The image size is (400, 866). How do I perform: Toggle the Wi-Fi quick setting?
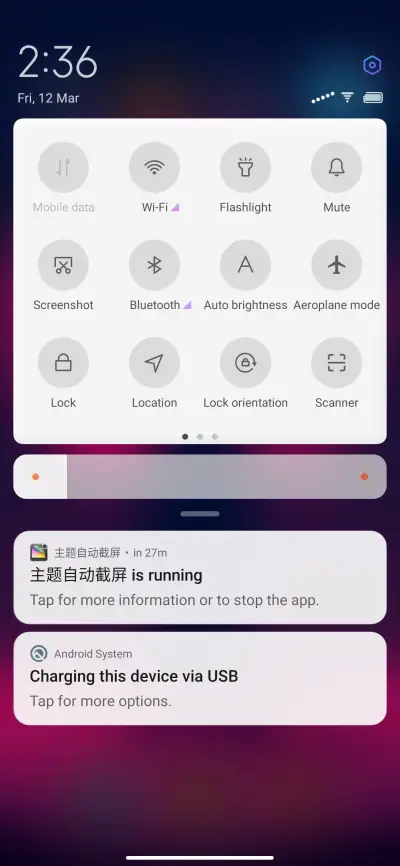(x=154, y=167)
